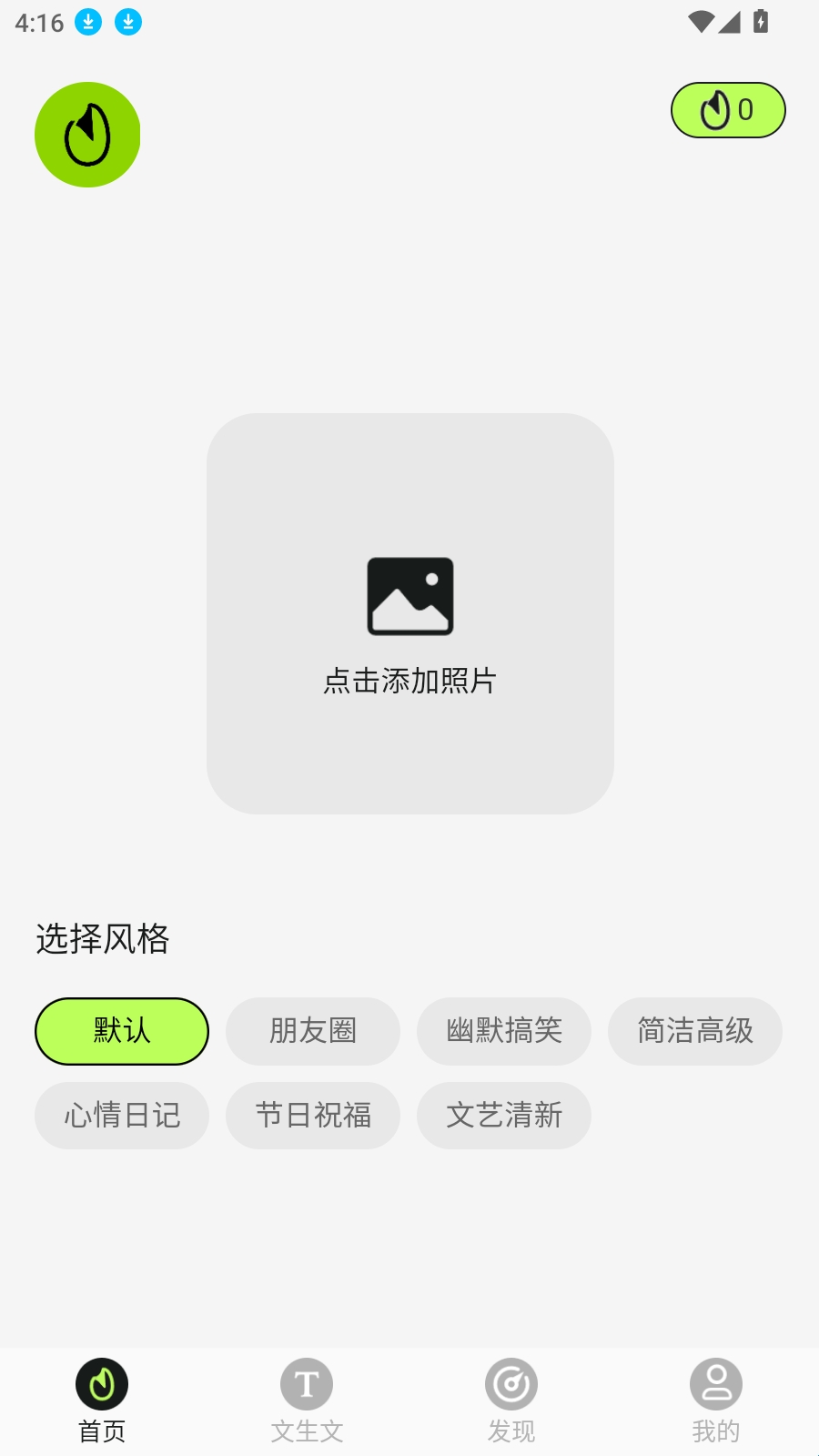Image resolution: width=819 pixels, height=1456 pixels.
Task: Open the 发现 tab
Action: point(511,1401)
